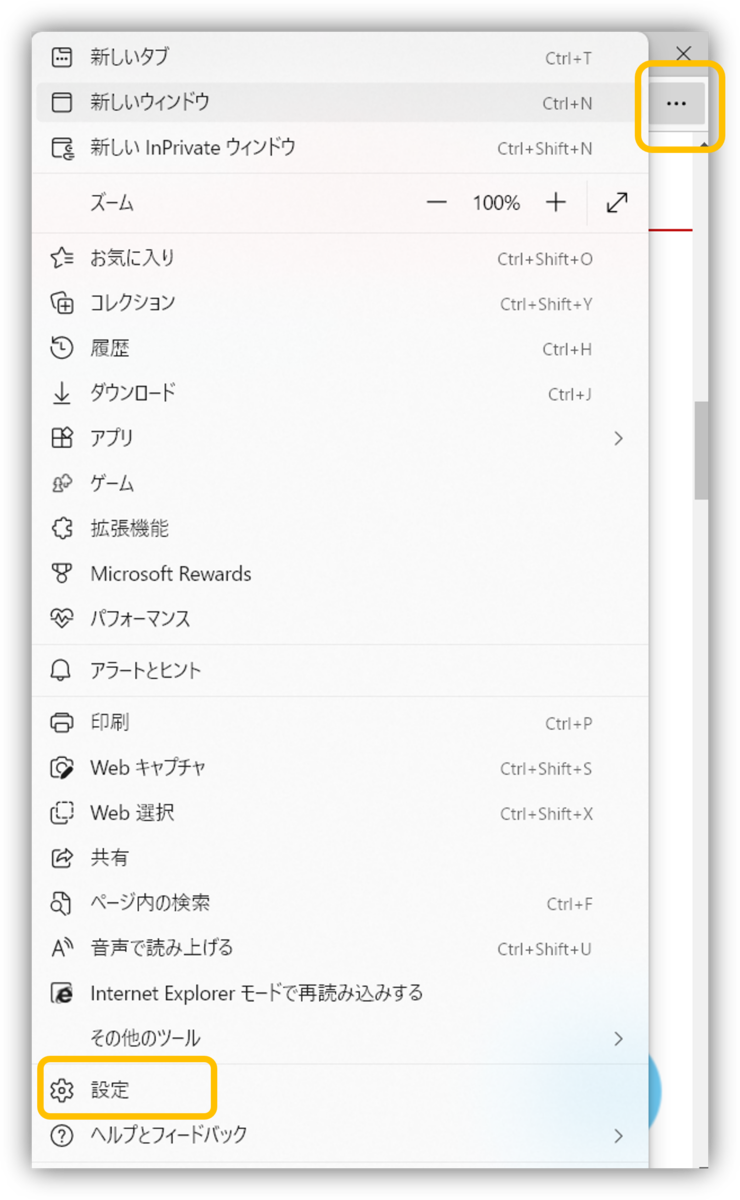Select 印刷 to print the page
Viewport: 740px width, 1200px height.
340,723
